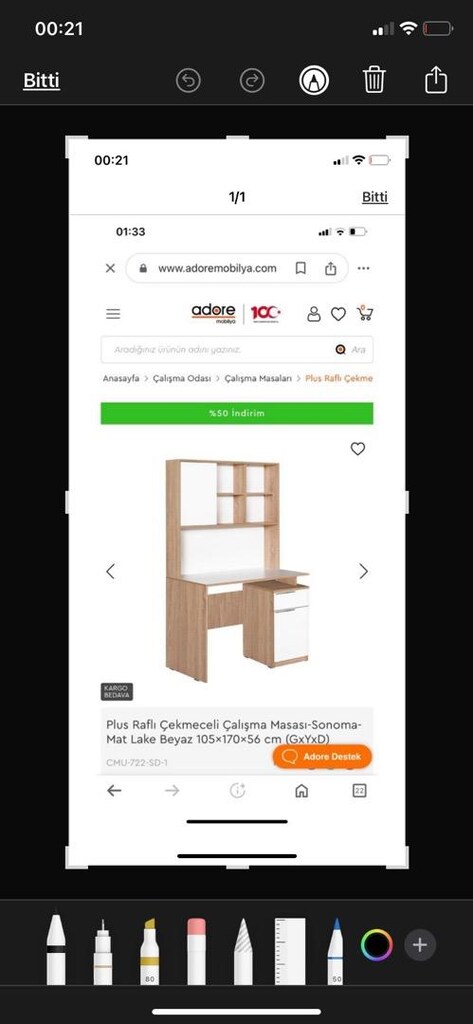Delete the screenshot with the trash icon
The image size is (473, 1024).
tap(374, 80)
